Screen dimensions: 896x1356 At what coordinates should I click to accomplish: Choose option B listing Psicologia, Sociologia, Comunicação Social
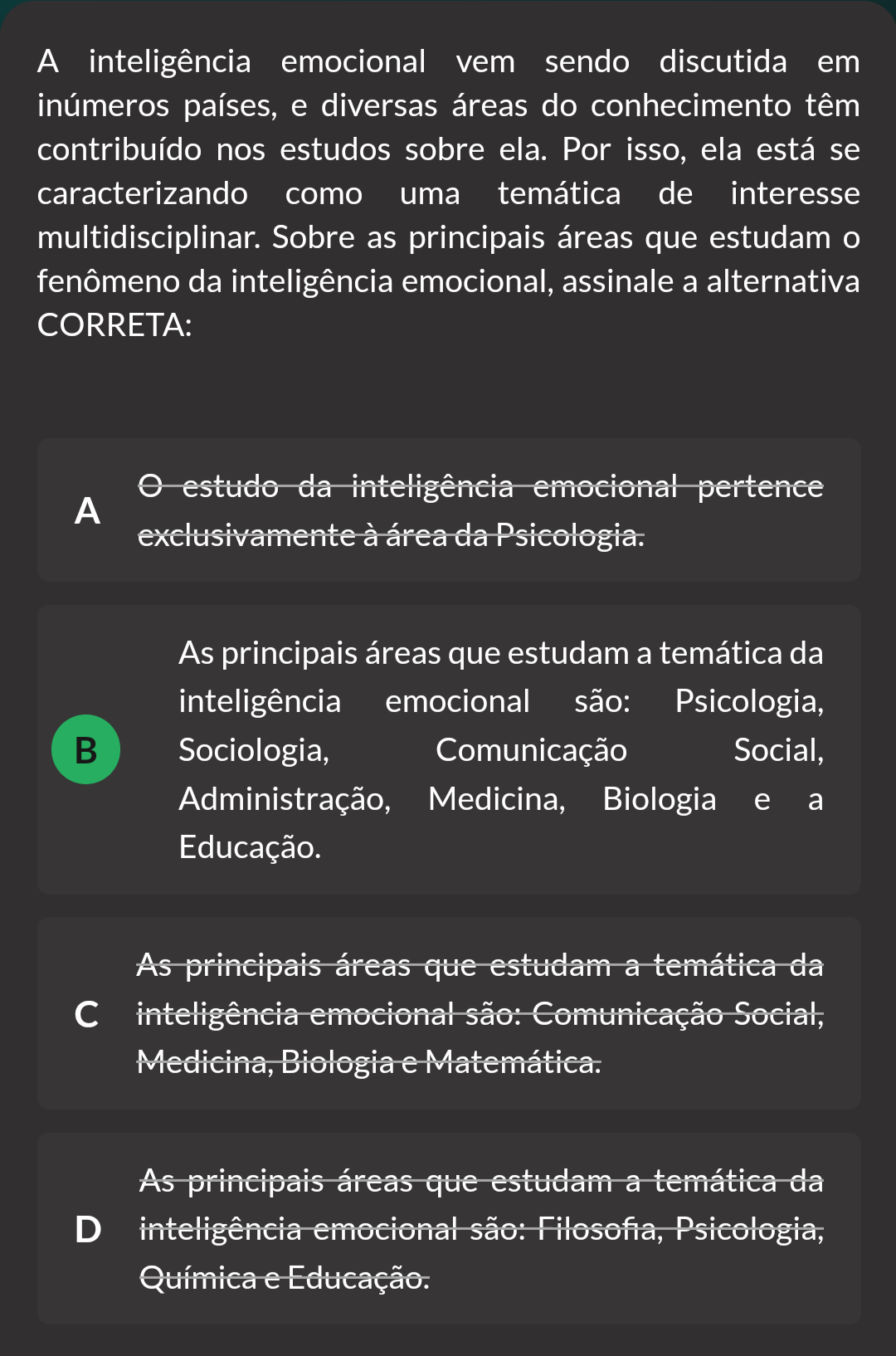[x=449, y=749]
